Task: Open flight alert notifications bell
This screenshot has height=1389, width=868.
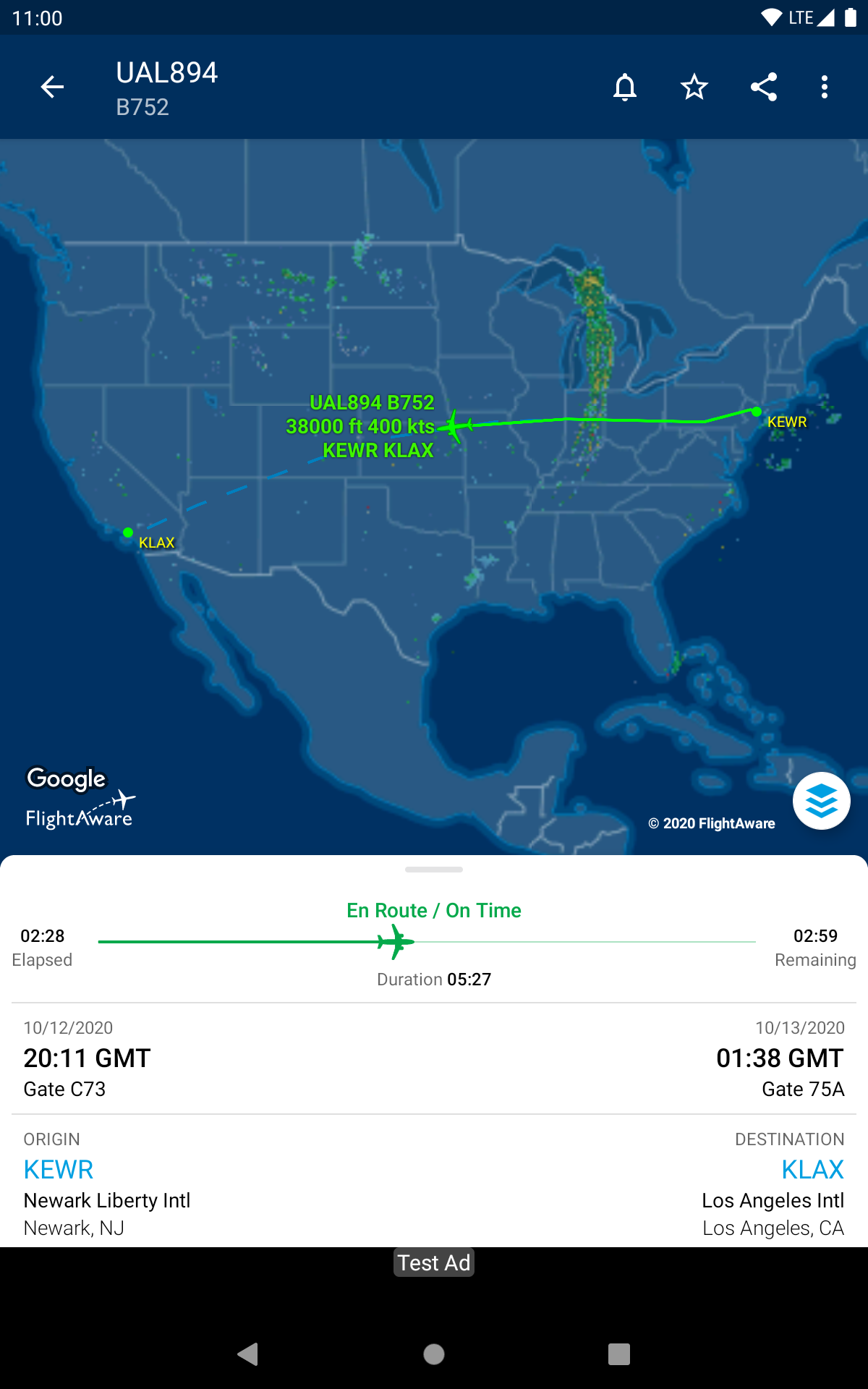Action: coord(625,87)
